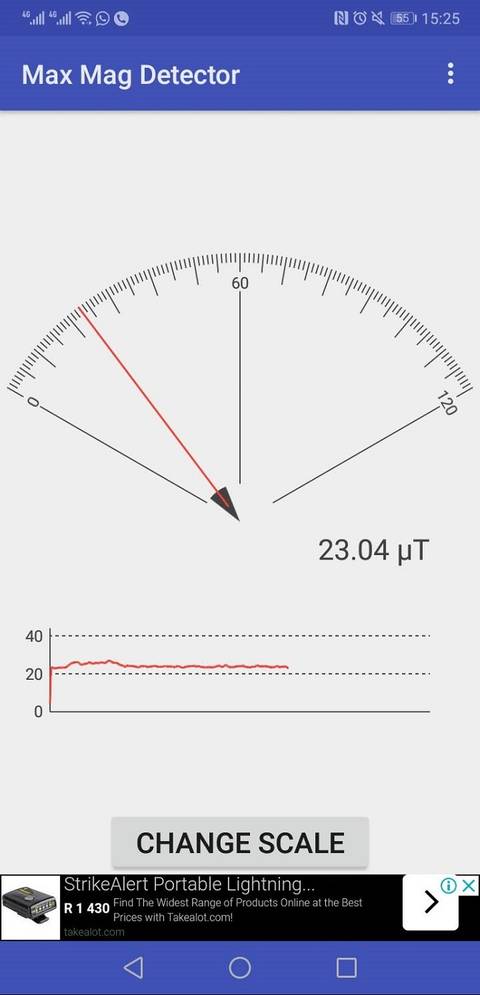Go back with system back button

tap(133, 968)
